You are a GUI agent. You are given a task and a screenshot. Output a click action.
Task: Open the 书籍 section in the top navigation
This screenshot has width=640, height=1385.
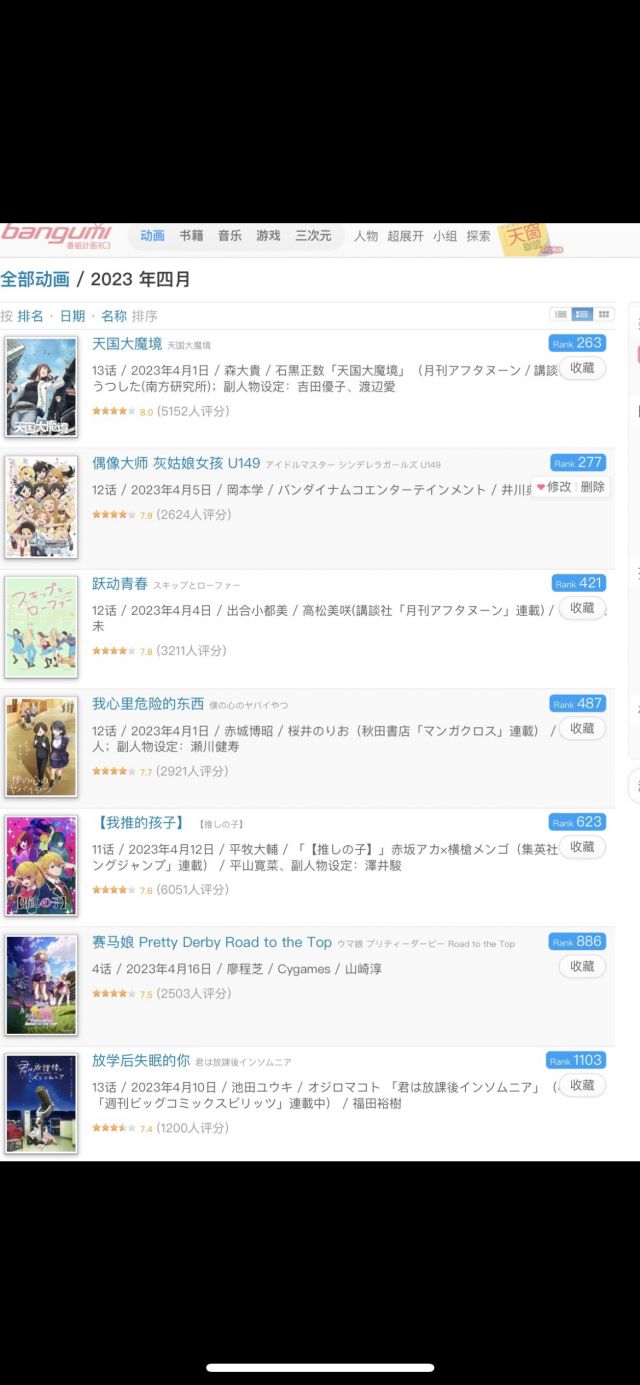coord(191,236)
